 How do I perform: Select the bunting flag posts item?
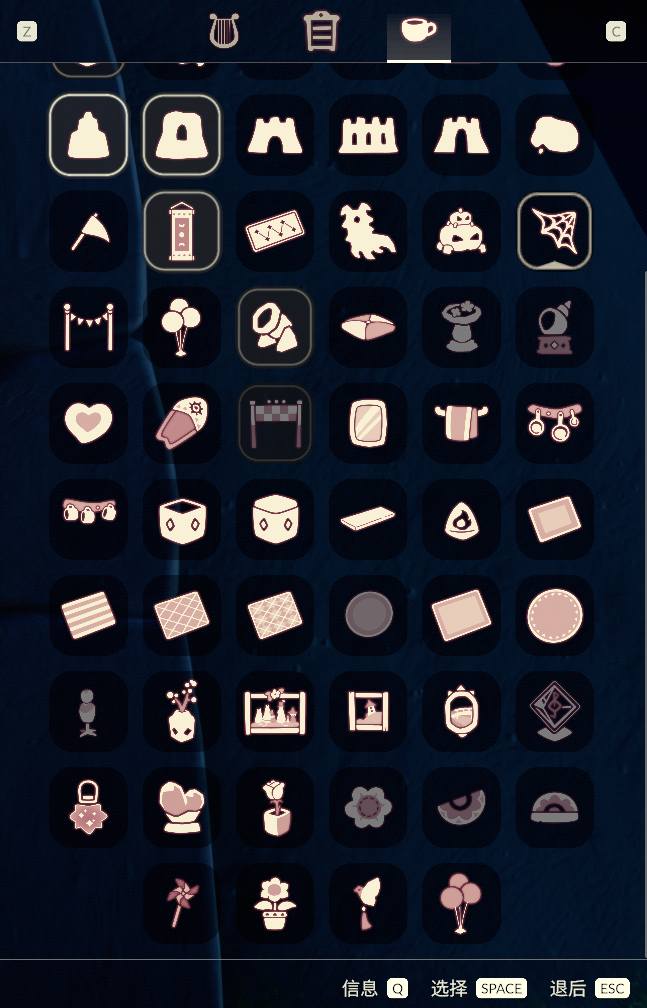[x=88, y=327]
